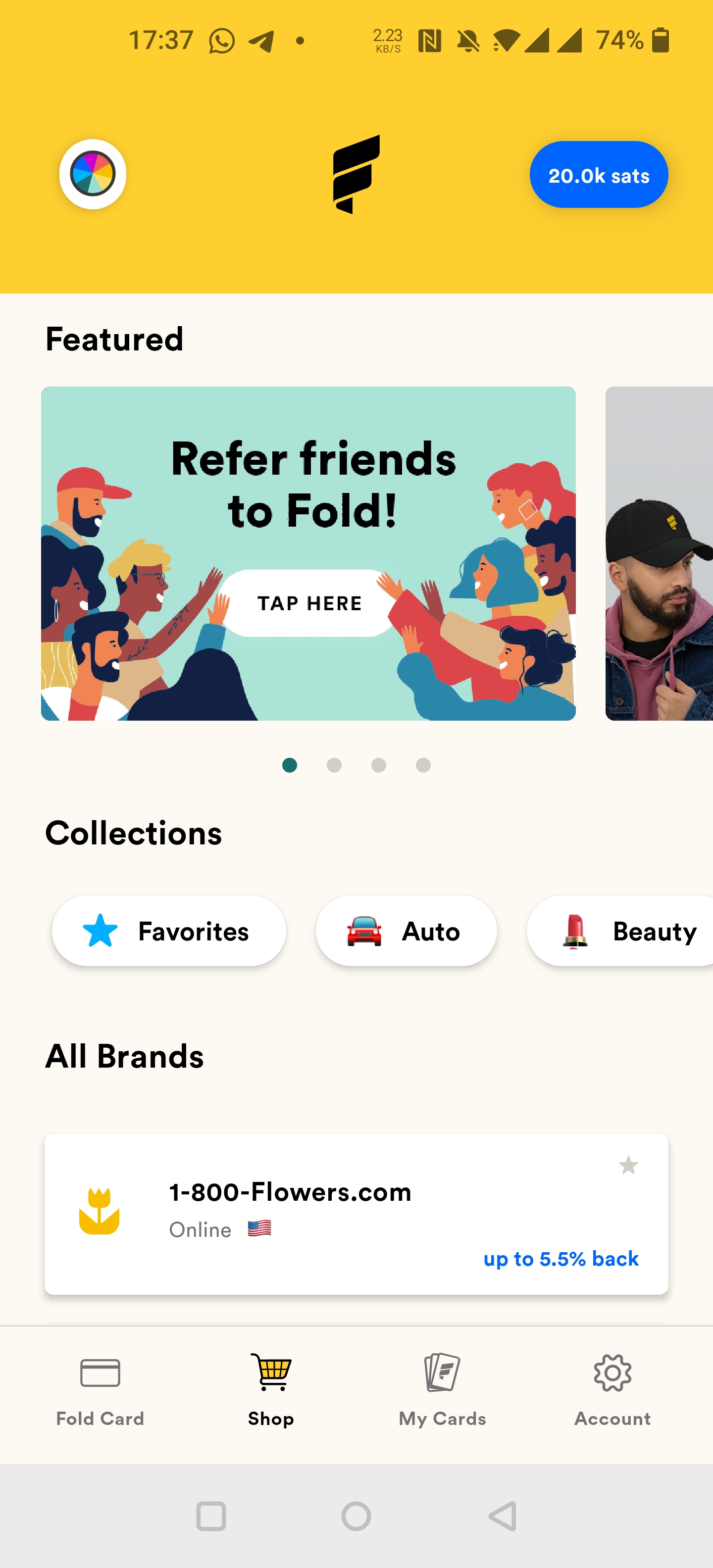Go back using the system back button
Screen dimensions: 713x1568
point(503,1516)
